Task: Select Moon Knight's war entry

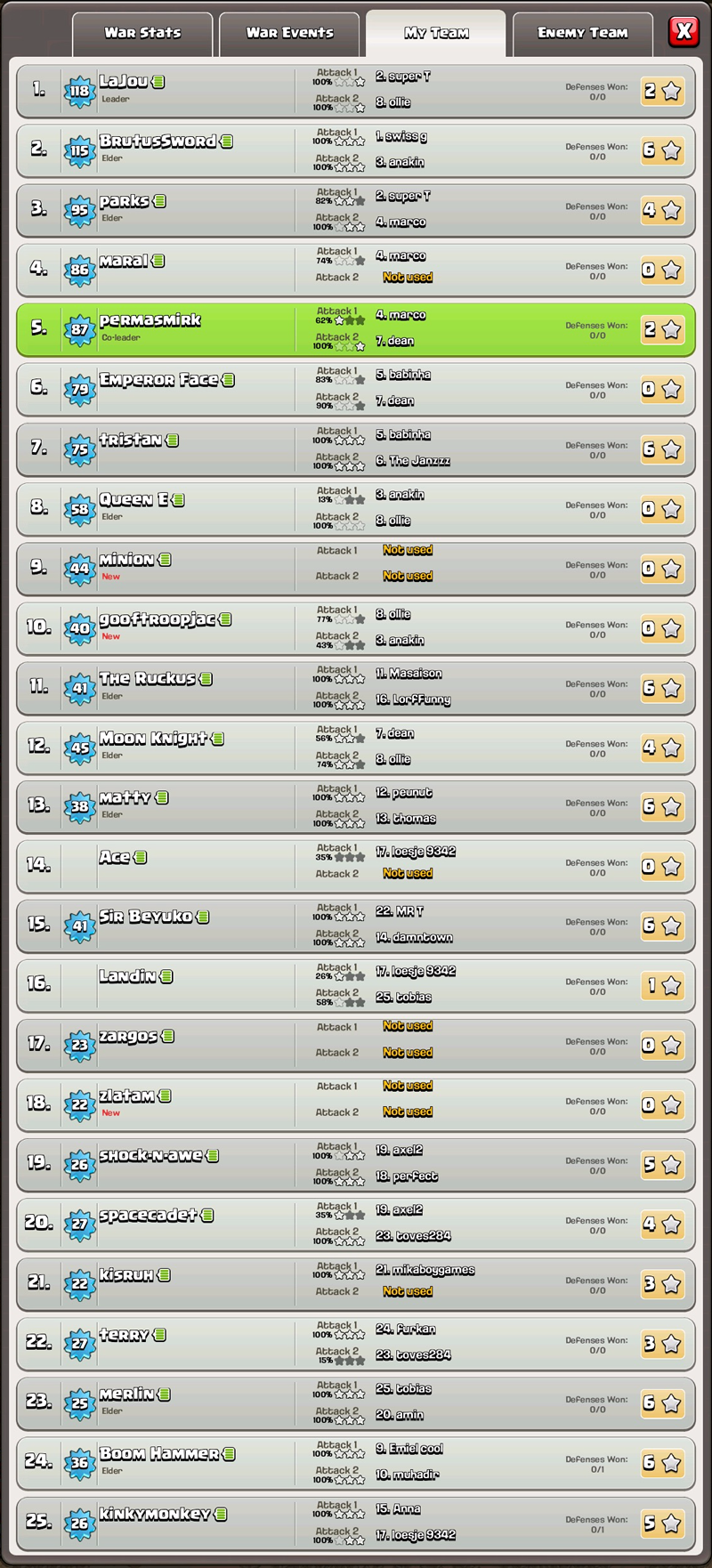Action: 356,747
